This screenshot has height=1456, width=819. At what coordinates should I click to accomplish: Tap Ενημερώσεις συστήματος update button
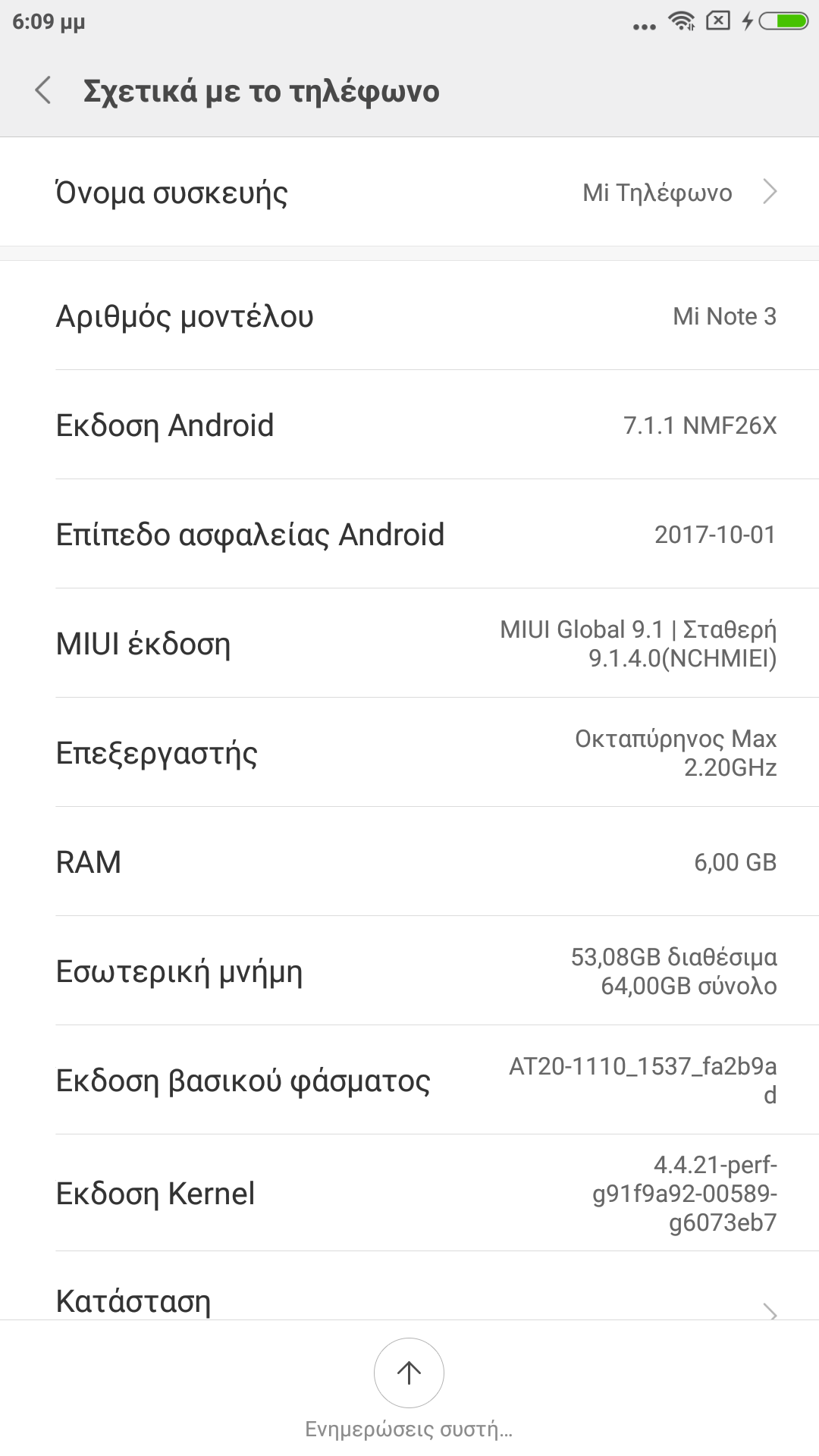pos(409,1373)
